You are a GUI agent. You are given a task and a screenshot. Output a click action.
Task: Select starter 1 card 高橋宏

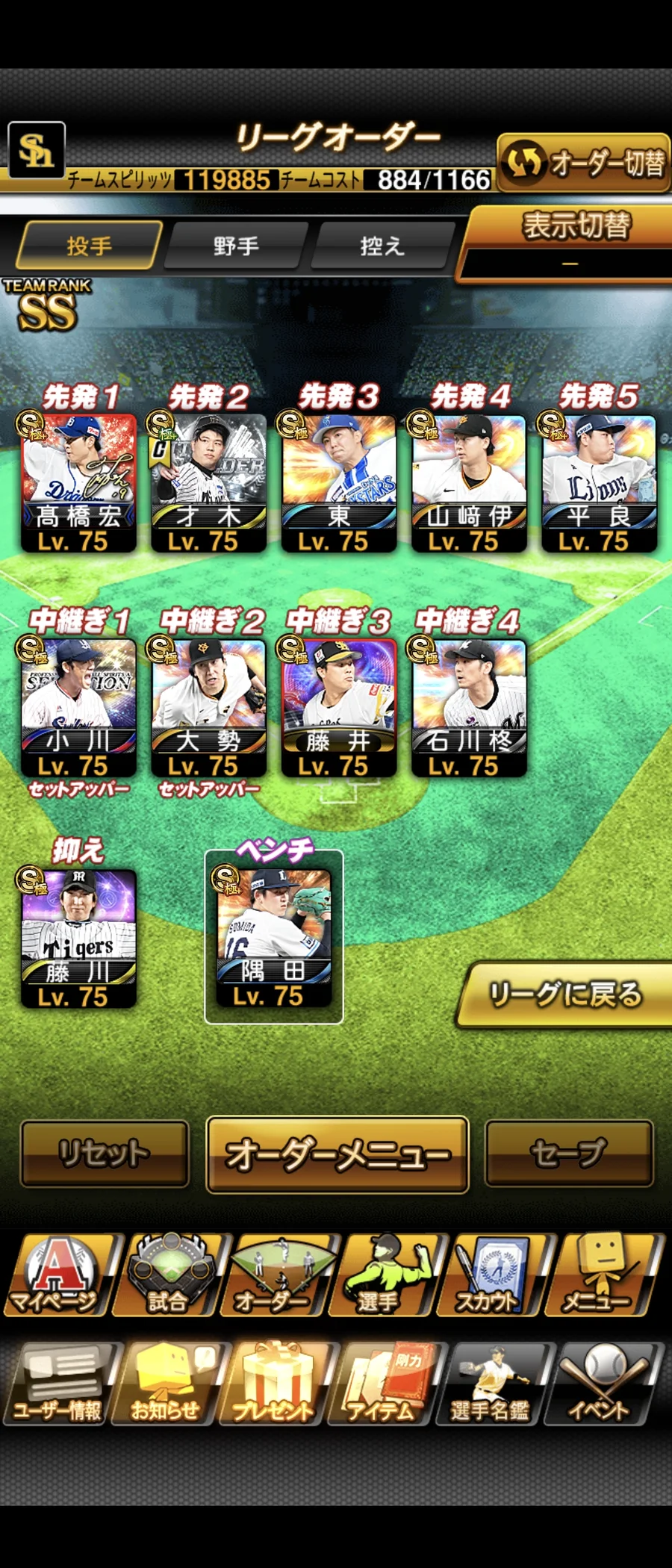coord(78,483)
